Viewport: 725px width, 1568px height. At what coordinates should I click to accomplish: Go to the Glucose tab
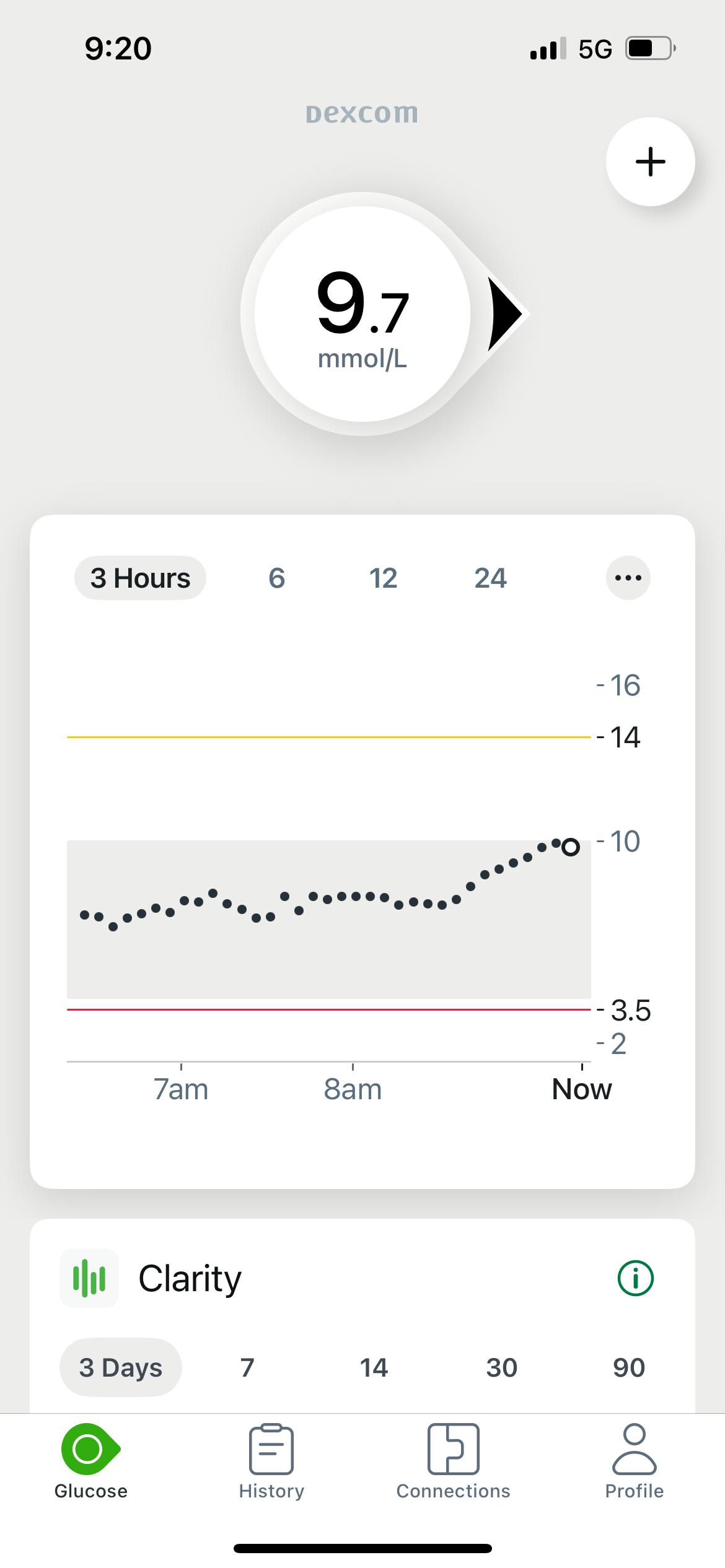[x=90, y=1463]
